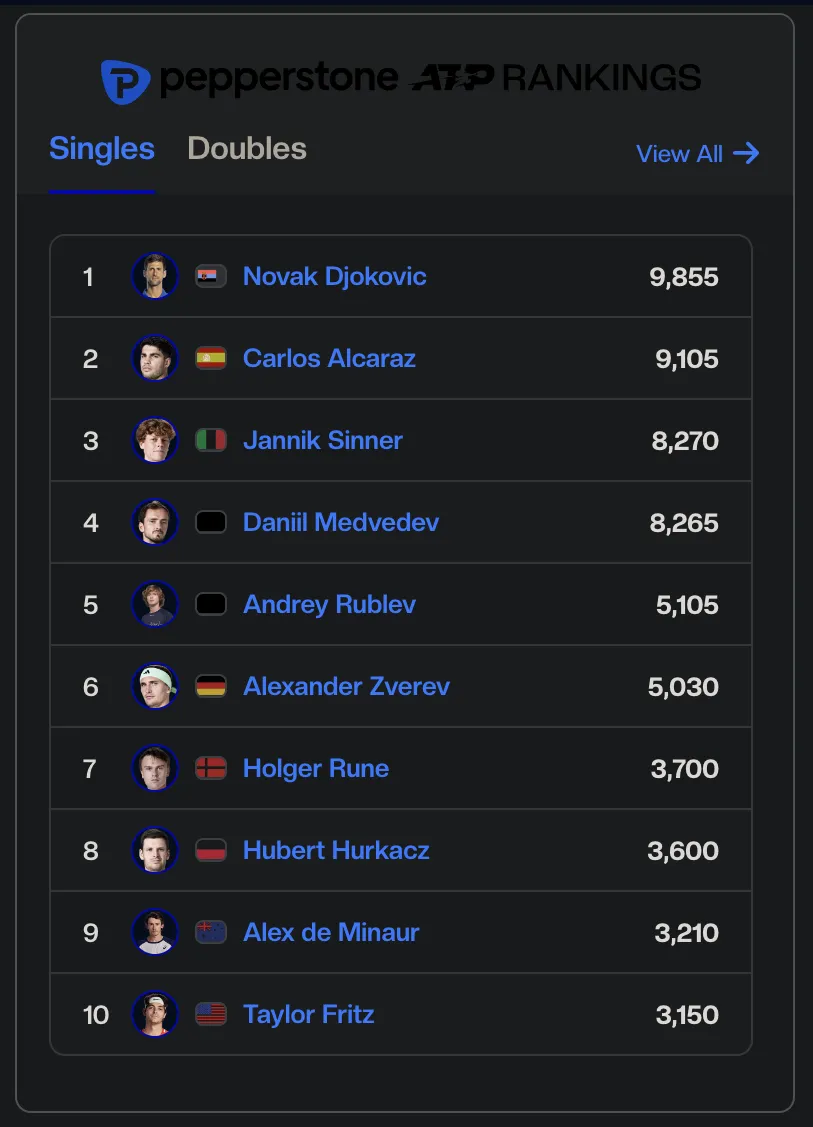Open View All rankings link

(x=697, y=153)
